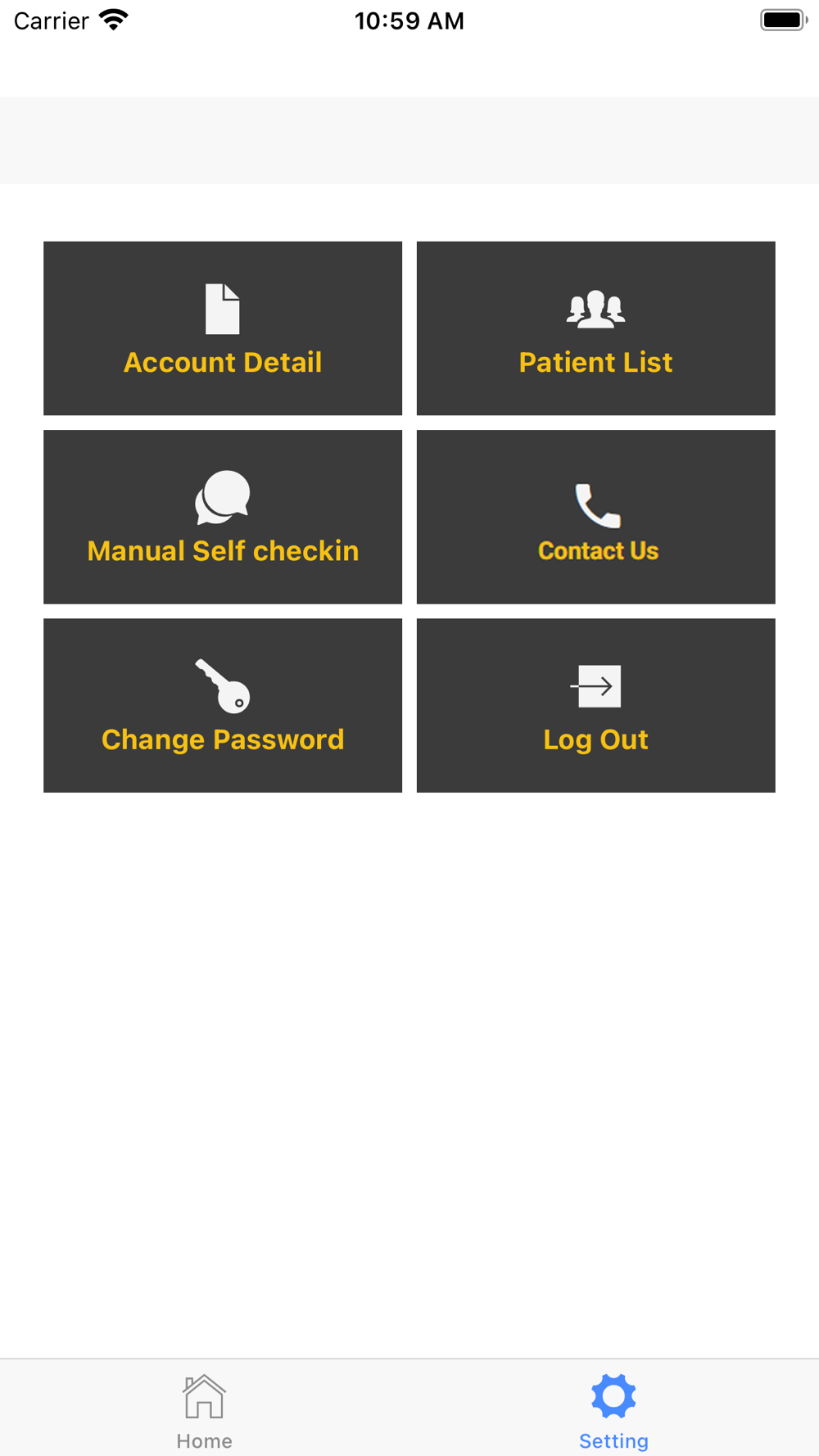Screen dimensions: 819x1456
Task: Select Manual Self checkin
Action: pos(223,517)
